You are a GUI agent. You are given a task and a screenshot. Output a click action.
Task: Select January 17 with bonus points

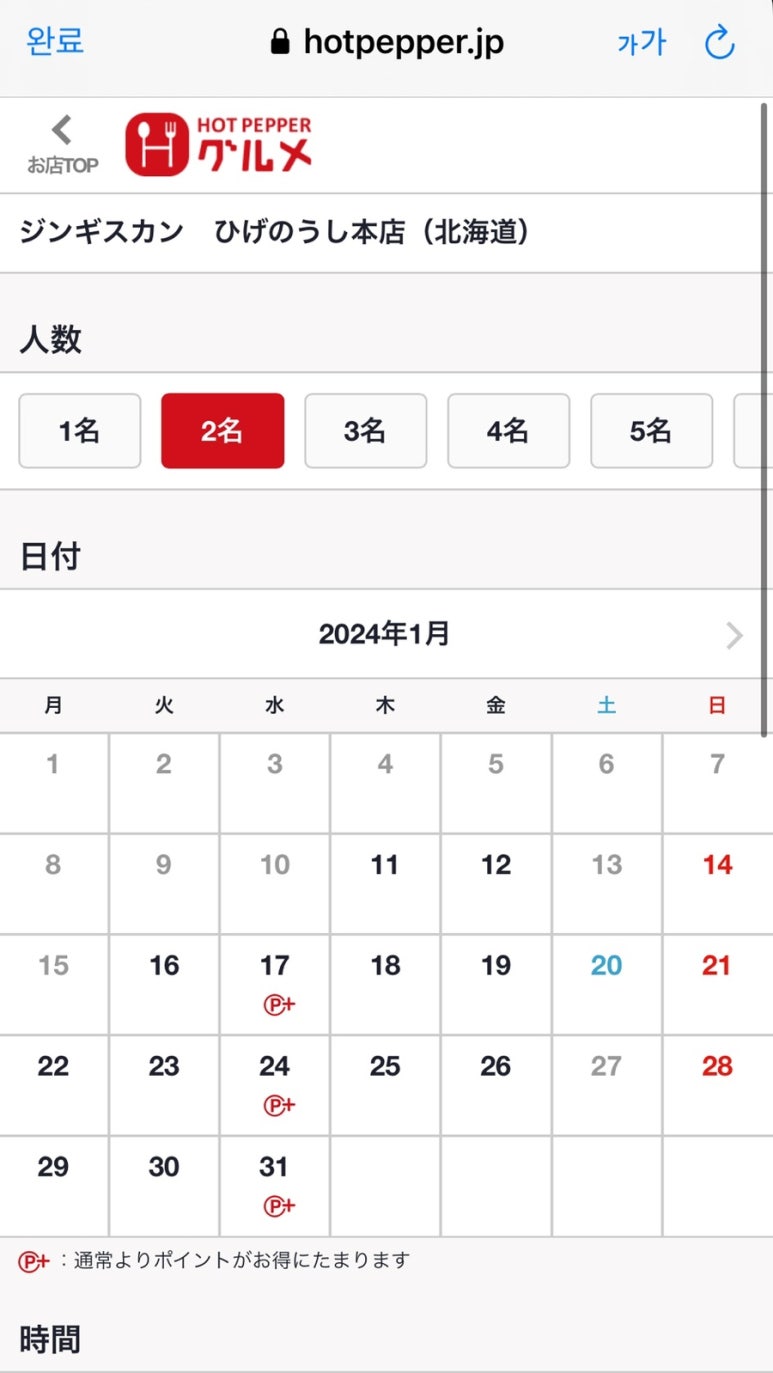pos(275,984)
